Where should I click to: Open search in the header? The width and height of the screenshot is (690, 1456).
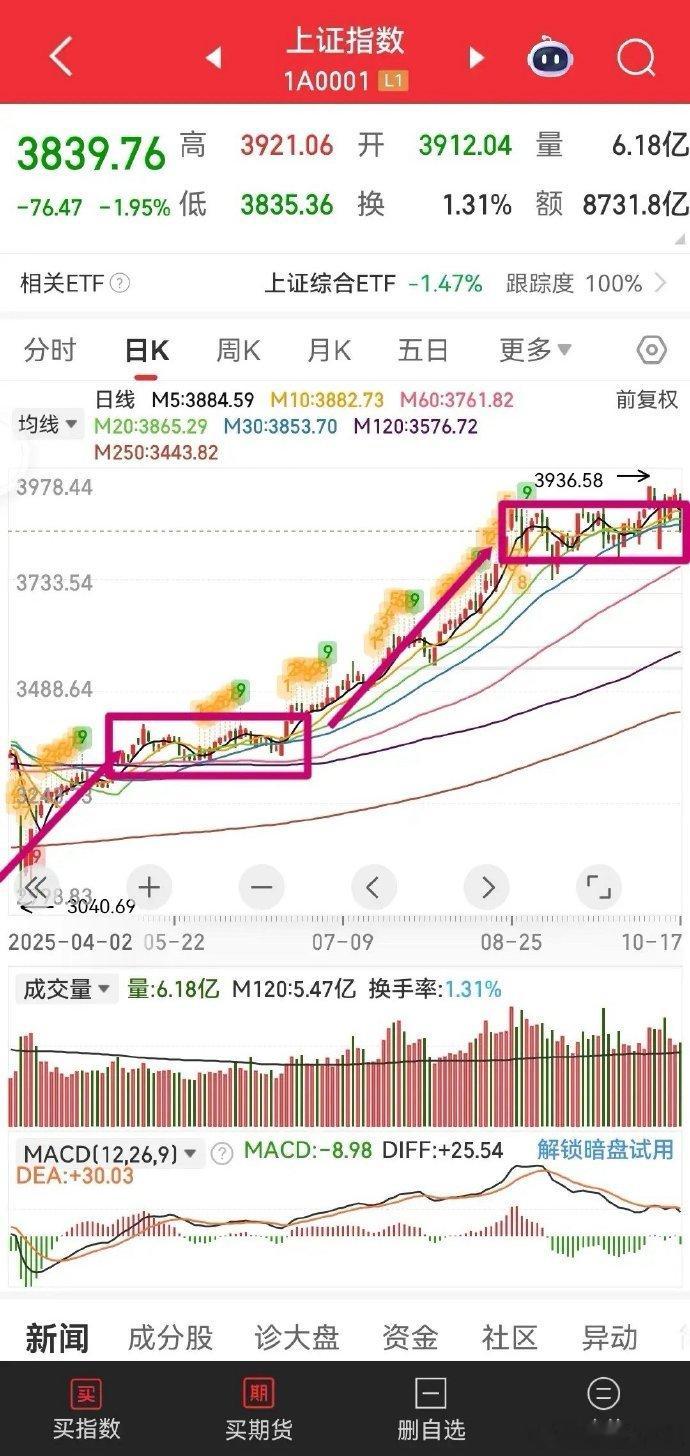(x=636, y=58)
